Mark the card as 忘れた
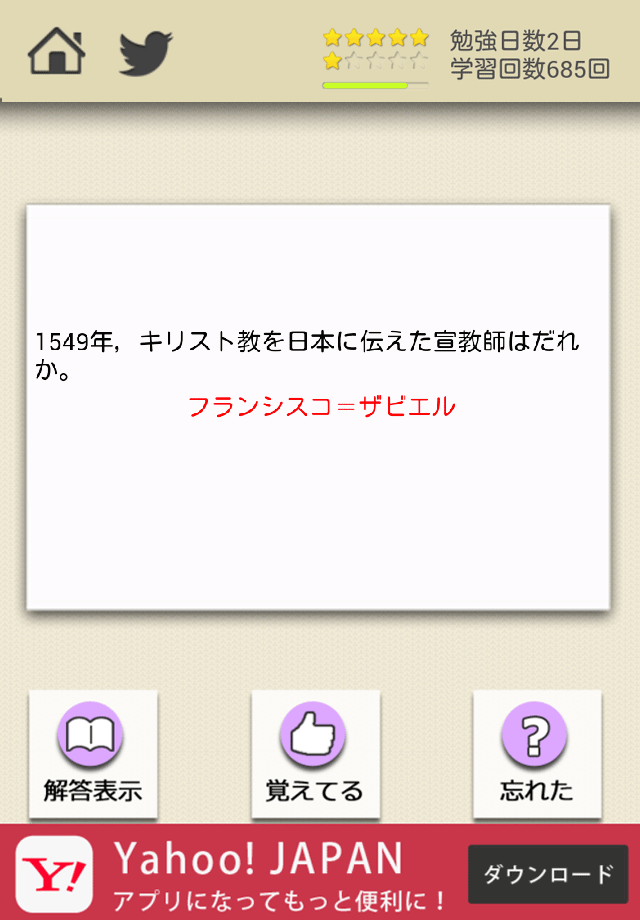 (536, 754)
